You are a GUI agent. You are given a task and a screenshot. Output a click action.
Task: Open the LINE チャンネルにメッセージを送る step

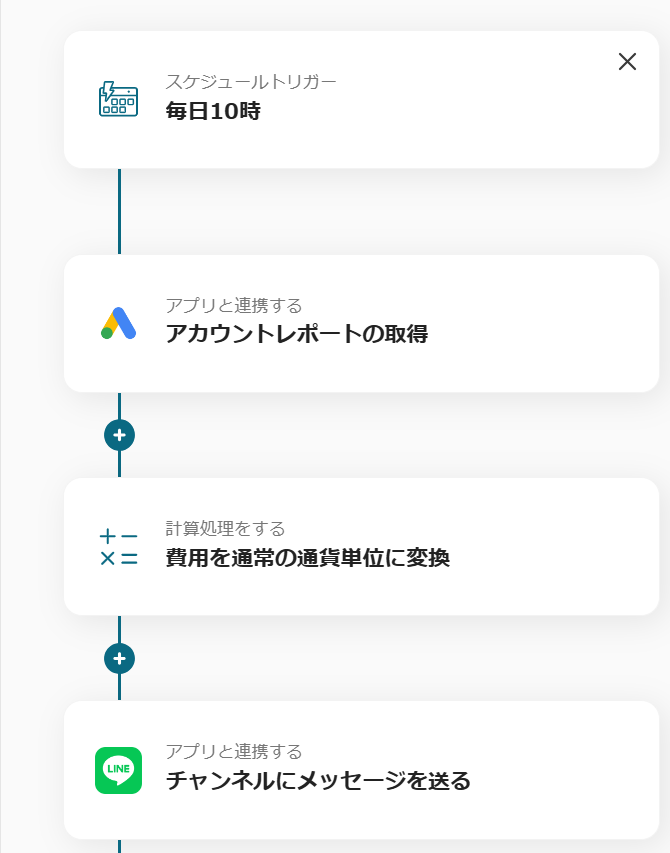tap(360, 769)
